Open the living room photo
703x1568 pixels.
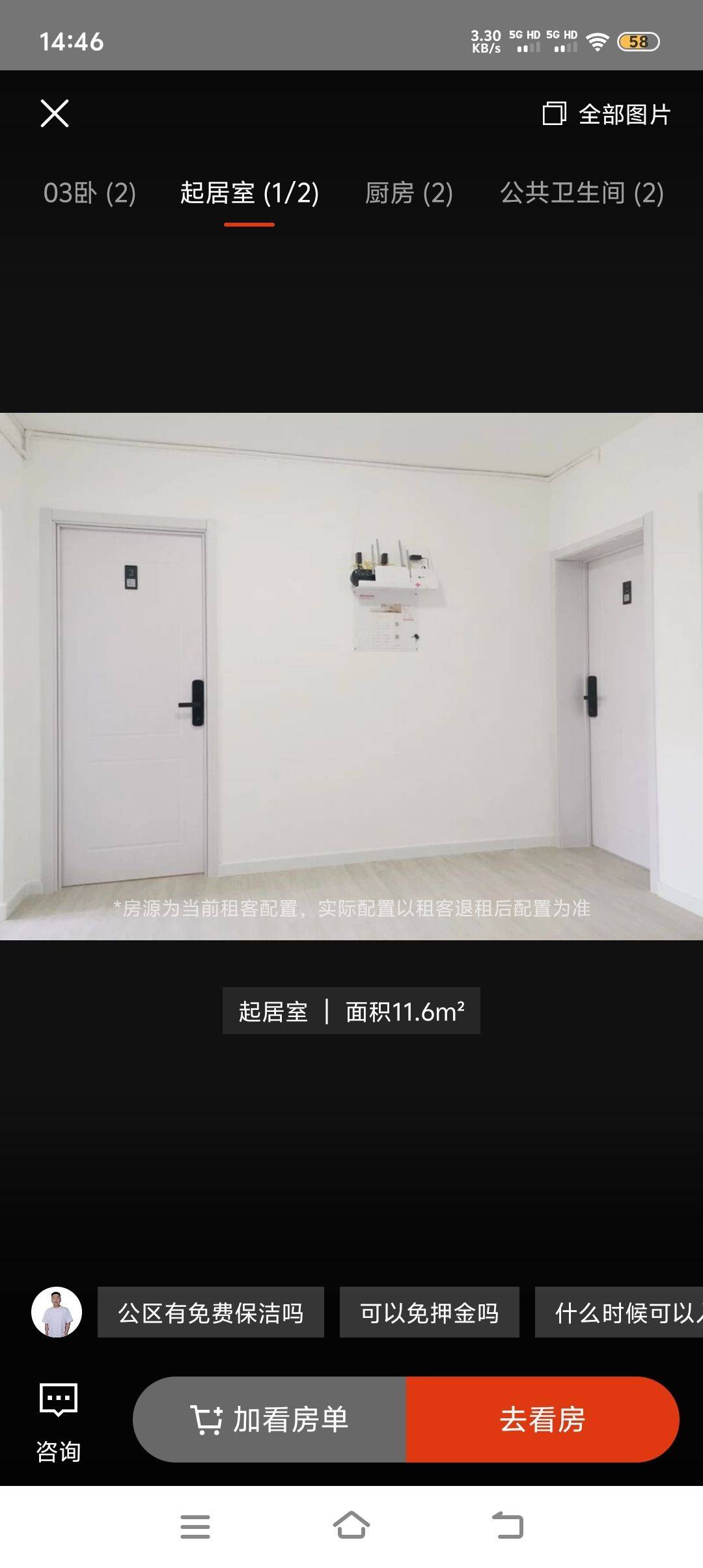(x=351, y=676)
